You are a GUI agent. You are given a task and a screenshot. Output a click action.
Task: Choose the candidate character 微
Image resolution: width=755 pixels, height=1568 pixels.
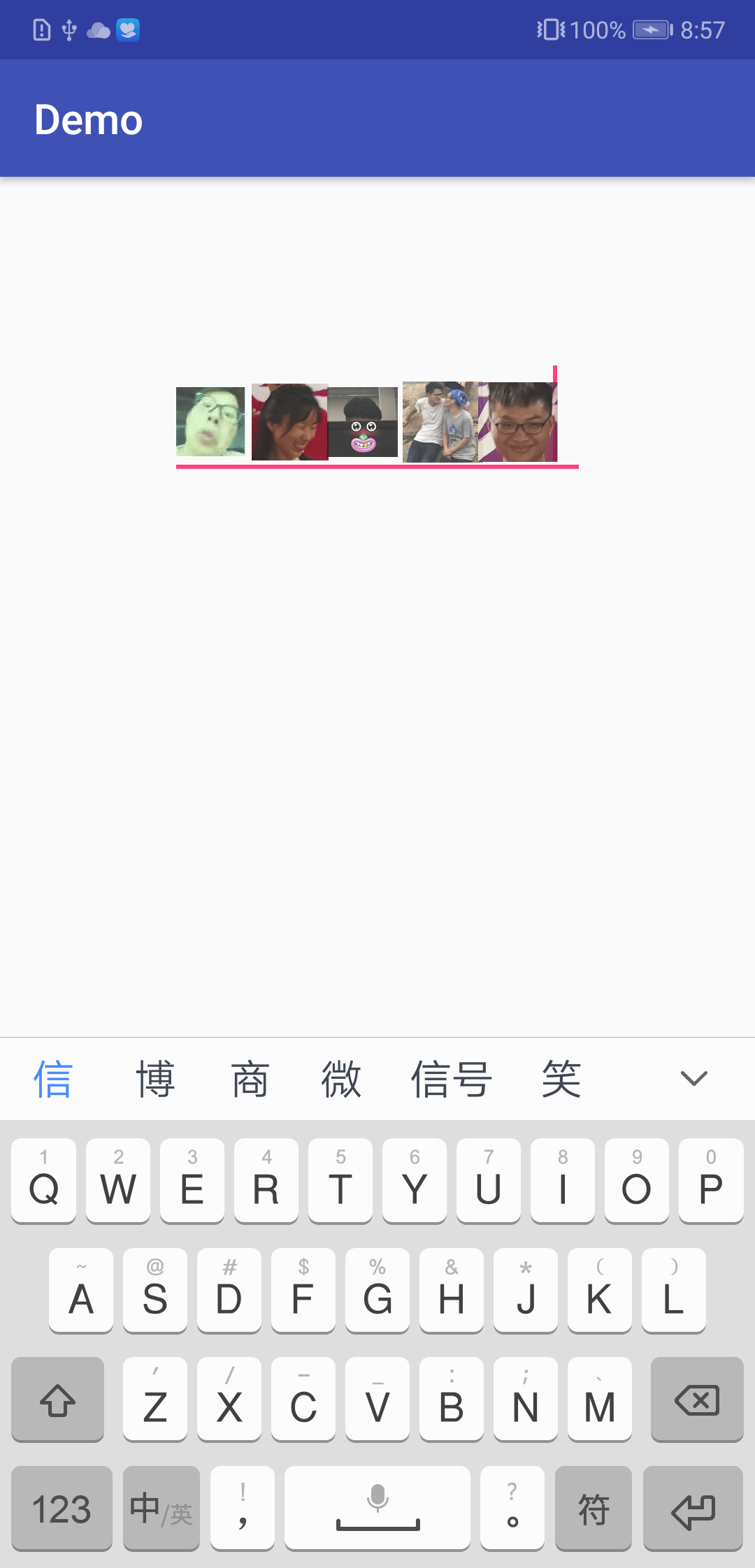(340, 1080)
